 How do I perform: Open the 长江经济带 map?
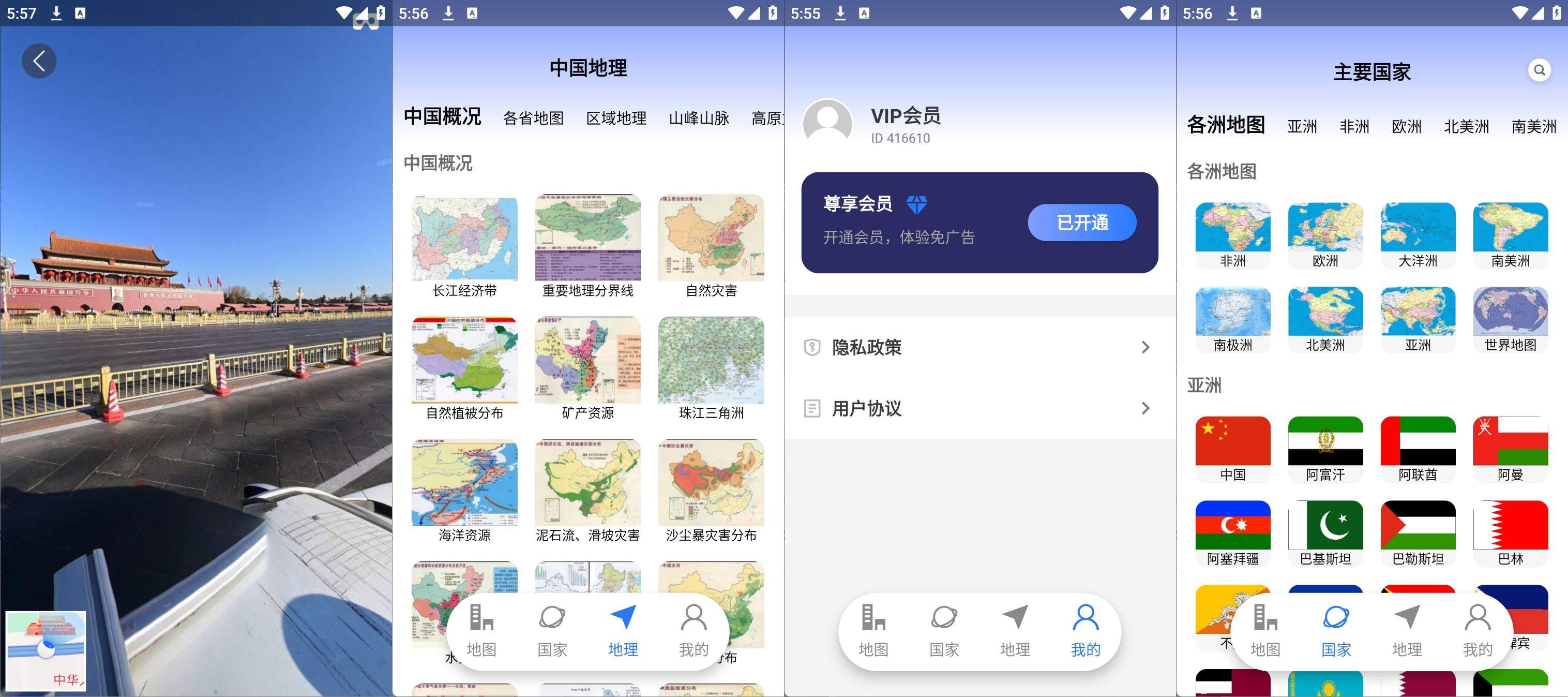(464, 247)
